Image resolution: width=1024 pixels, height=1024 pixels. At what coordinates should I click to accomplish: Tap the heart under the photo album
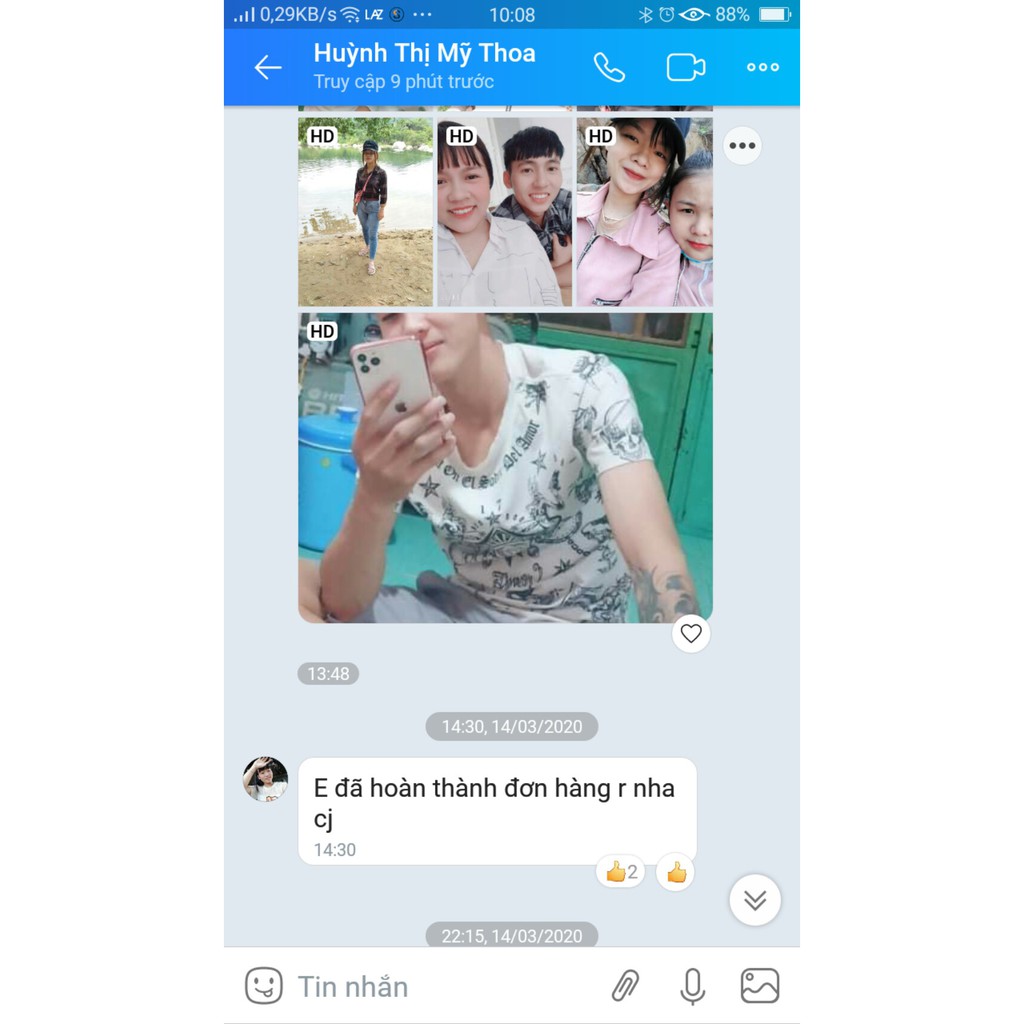coord(691,633)
